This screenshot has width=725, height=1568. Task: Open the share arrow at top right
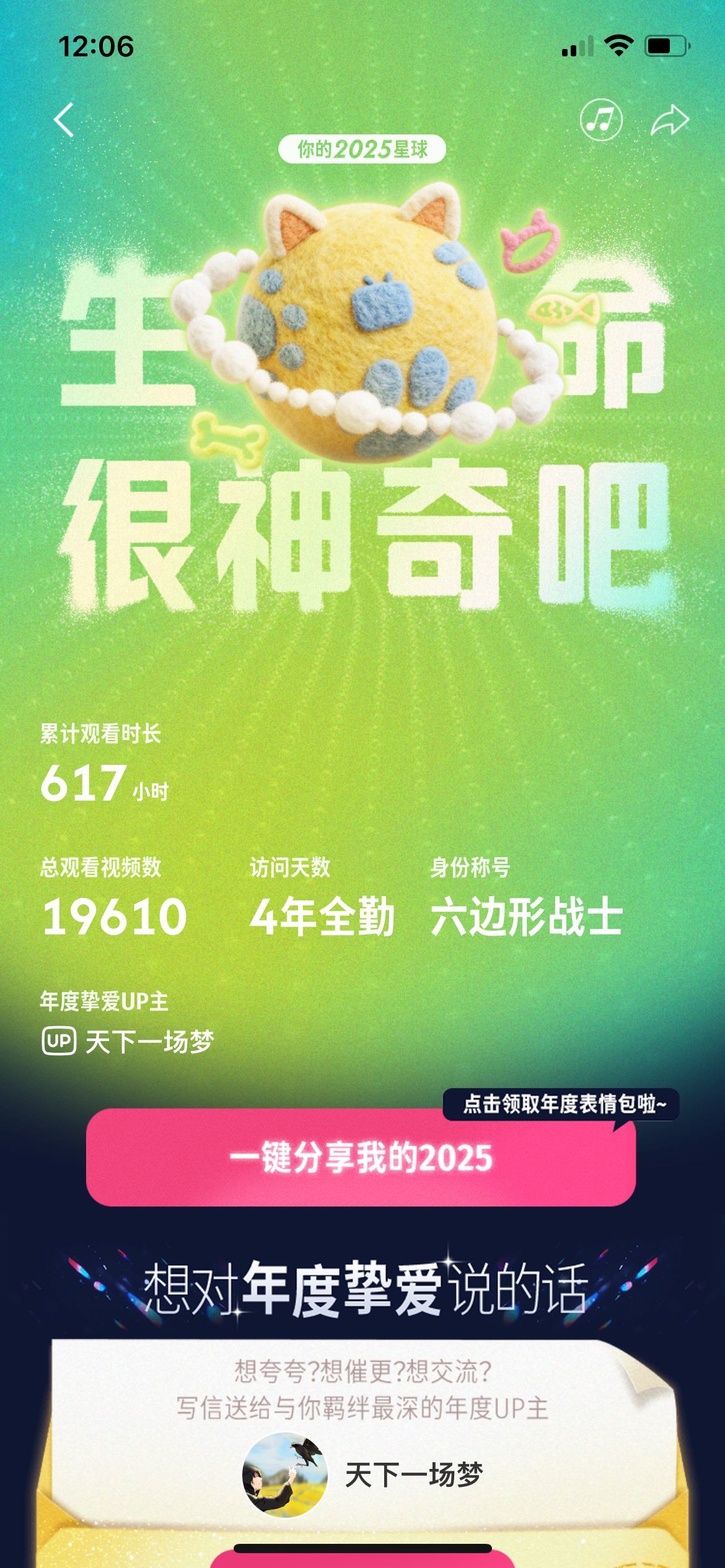(x=669, y=120)
